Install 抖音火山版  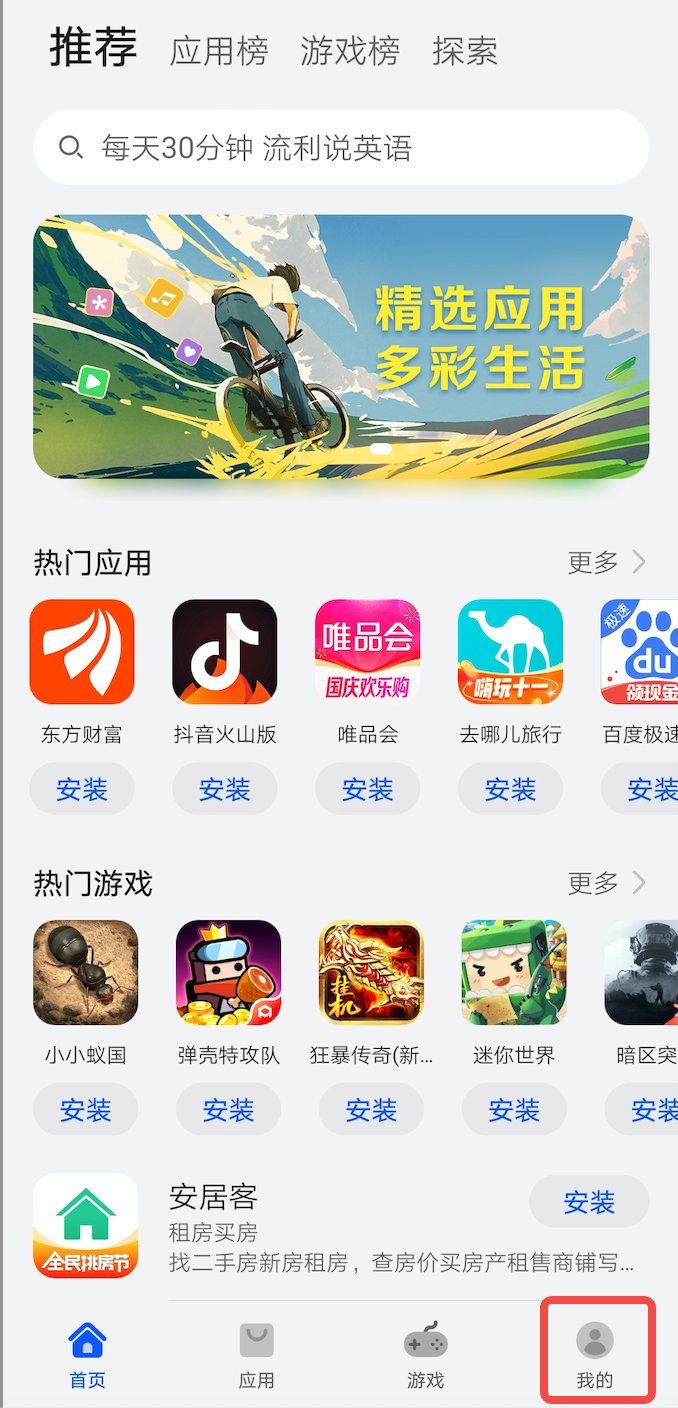pos(224,790)
